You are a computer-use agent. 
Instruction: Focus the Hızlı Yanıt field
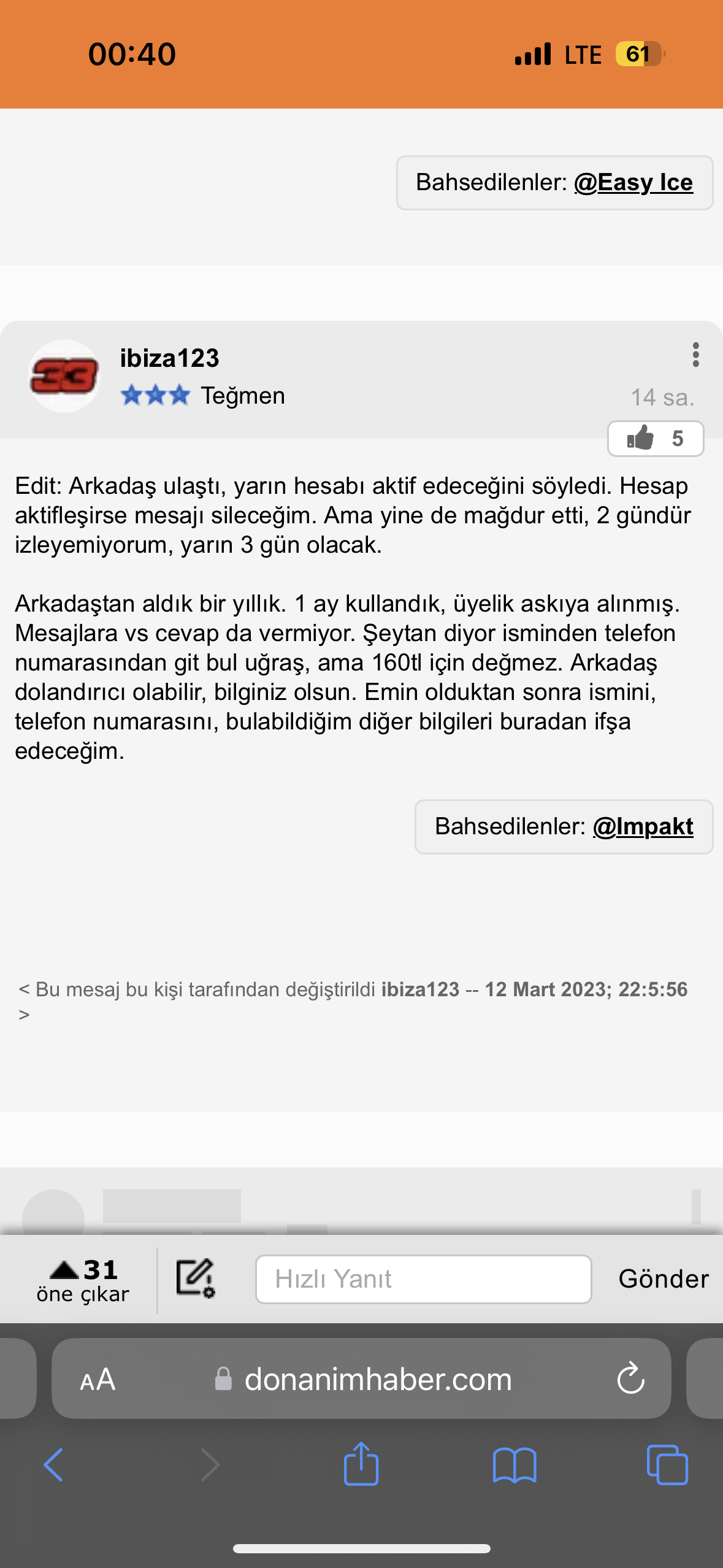click(x=423, y=1279)
